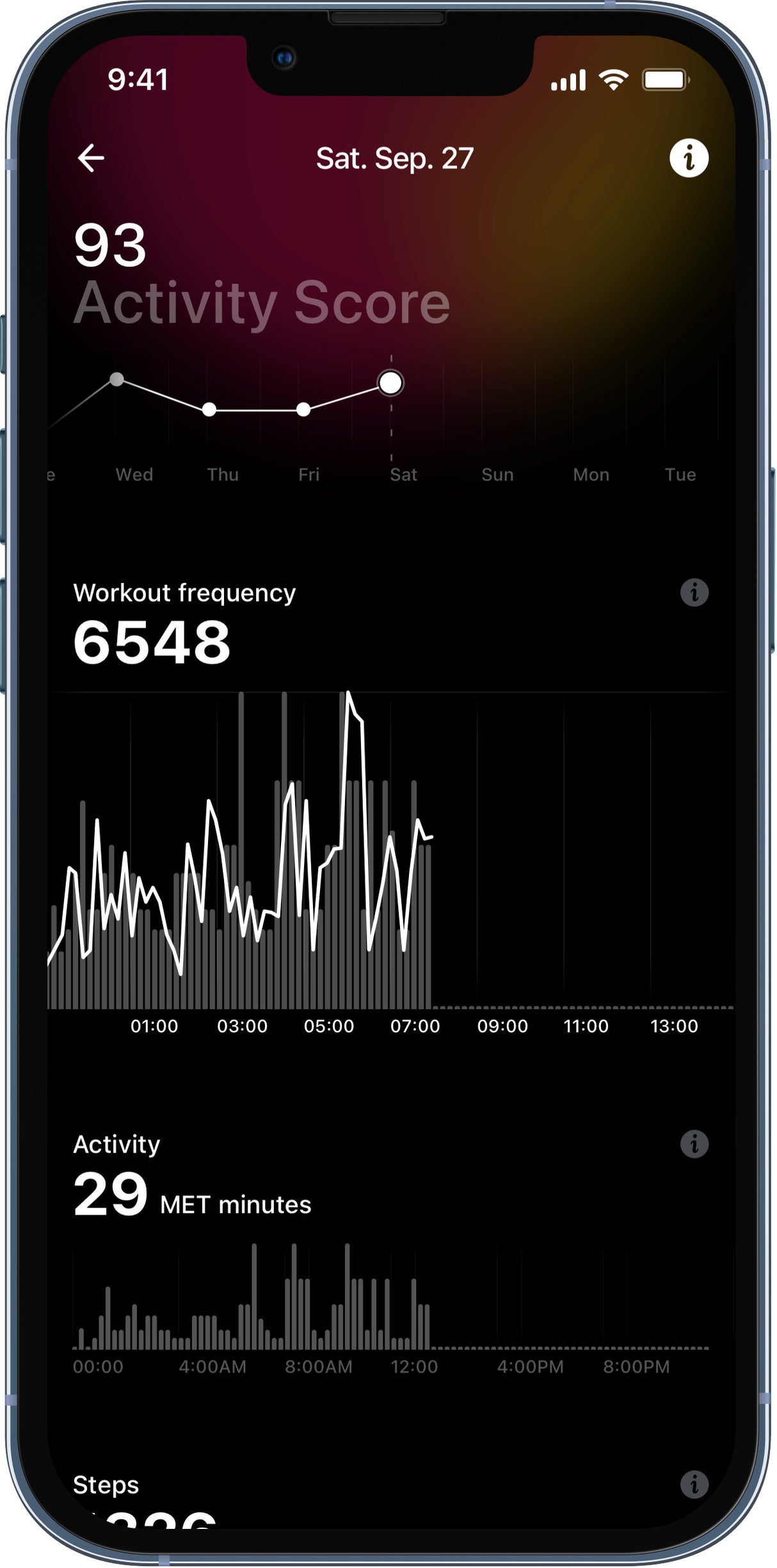This screenshot has width=777, height=1568.
Task: Select Sun on the weekly score chart
Action: 497,474
